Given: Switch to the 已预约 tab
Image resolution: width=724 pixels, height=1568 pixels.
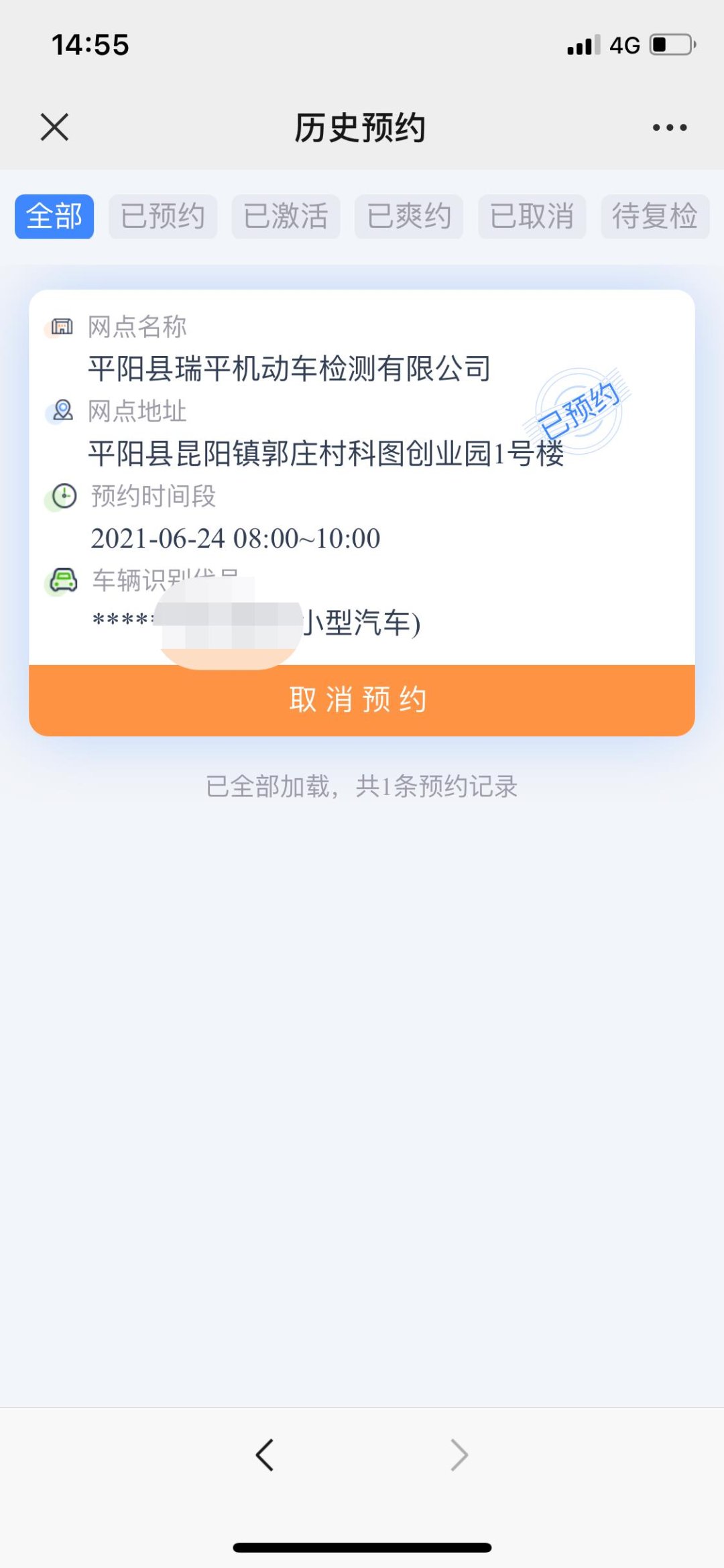Looking at the screenshot, I should 163,217.
